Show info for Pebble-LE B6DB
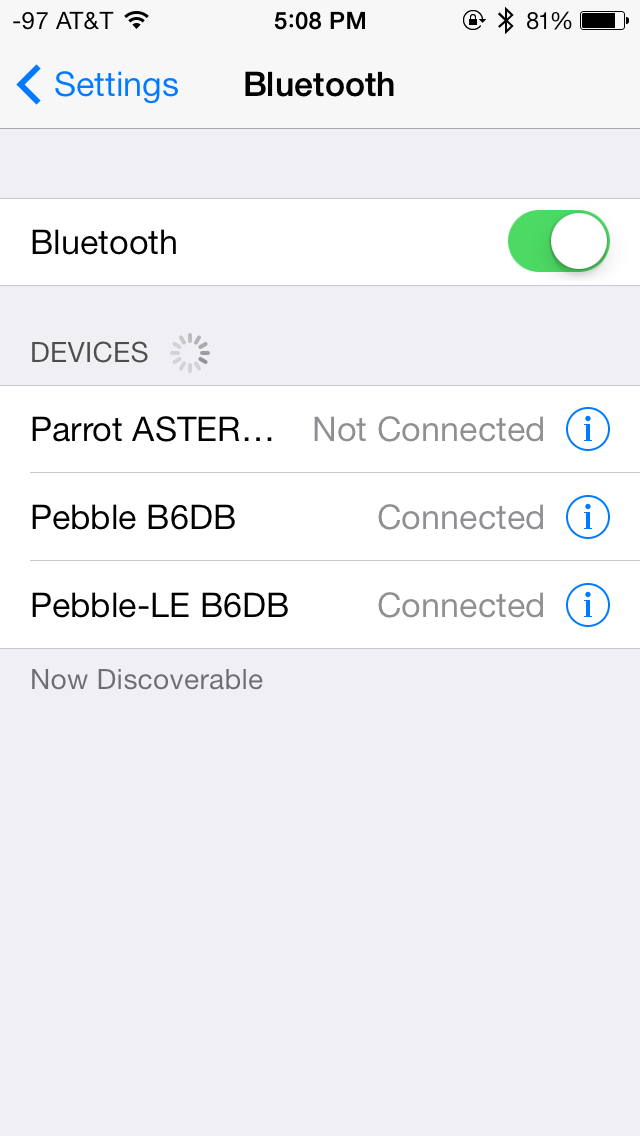 click(587, 605)
